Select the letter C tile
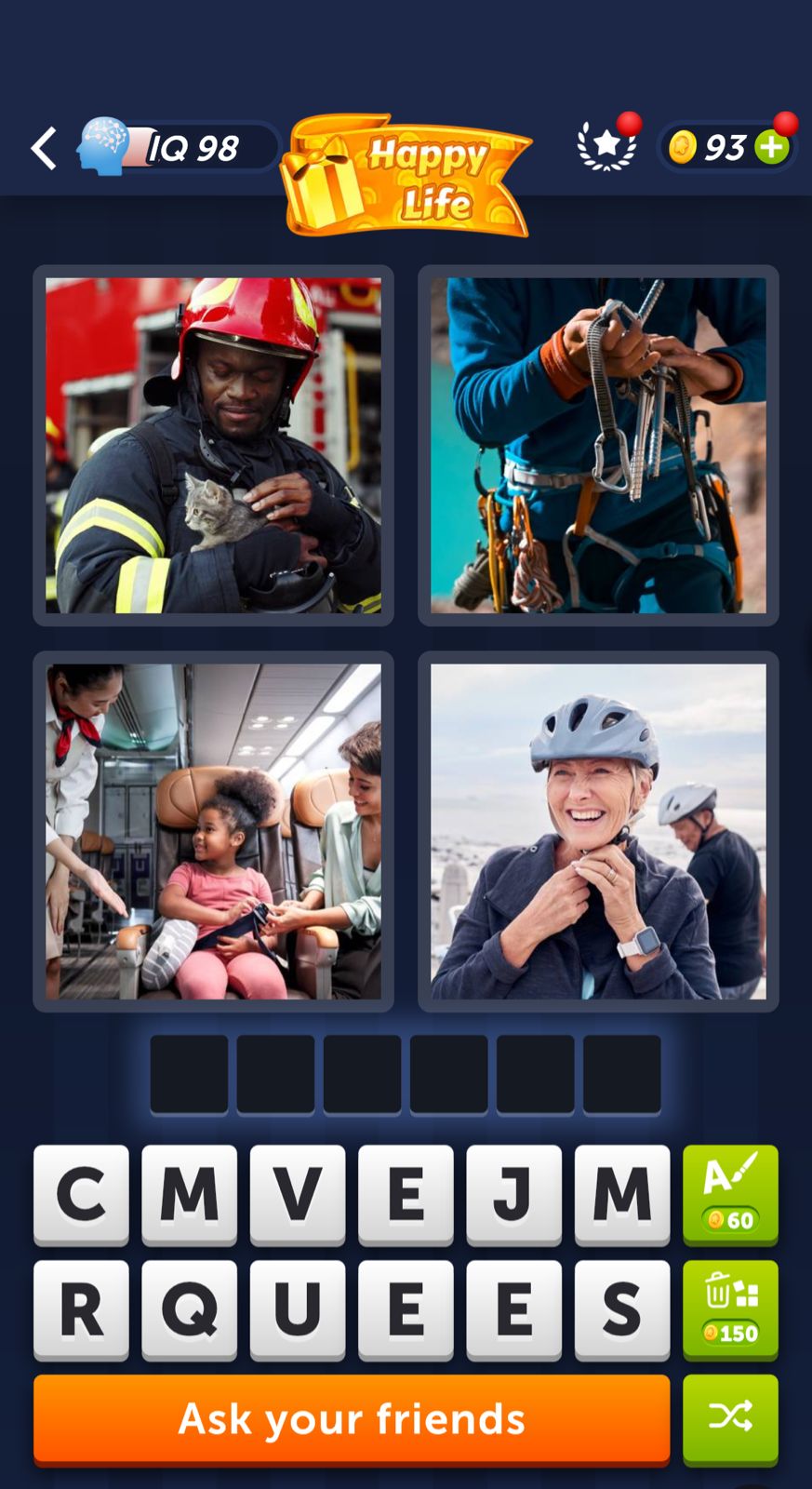812x1489 pixels. point(81,1194)
